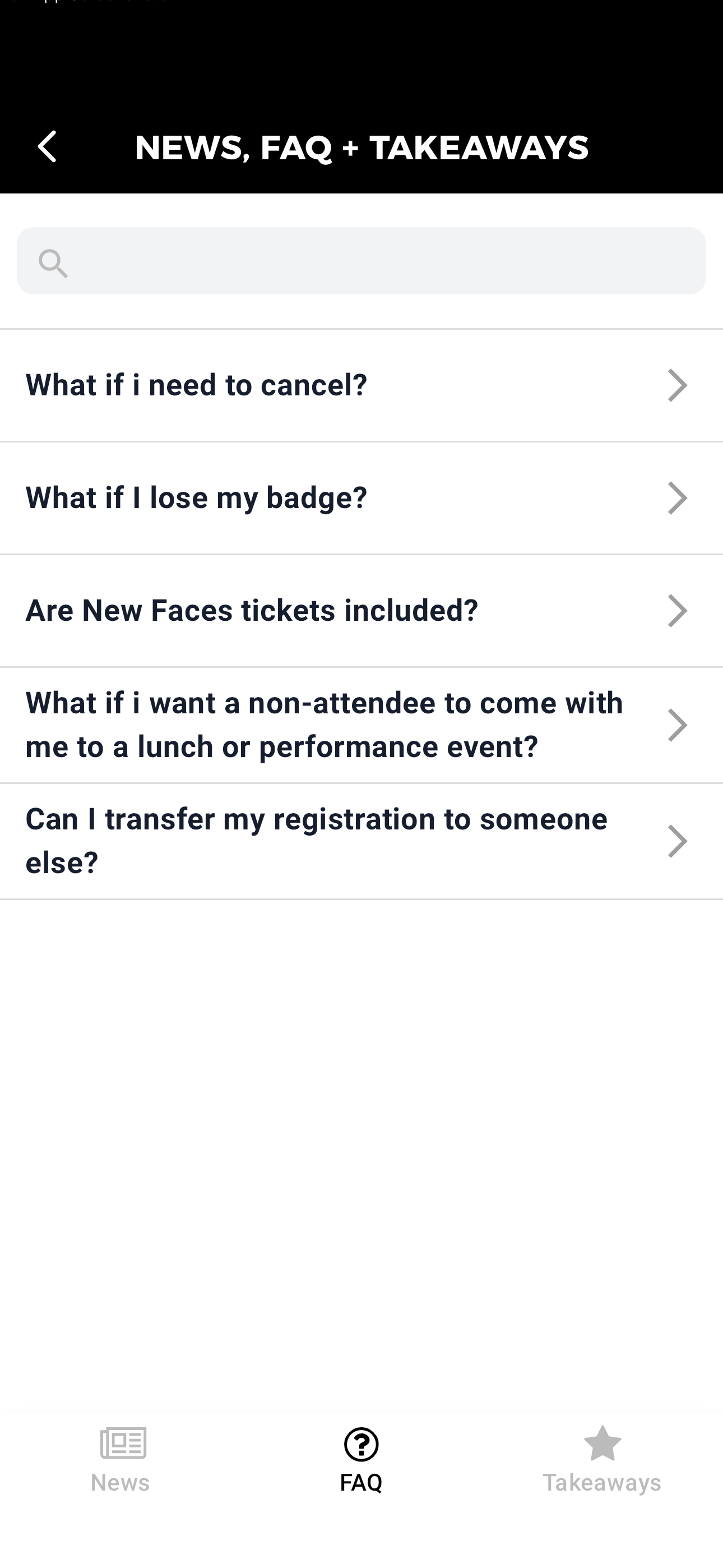The height and width of the screenshot is (1568, 723).
Task: Switch to the News tab
Action: click(x=121, y=1460)
